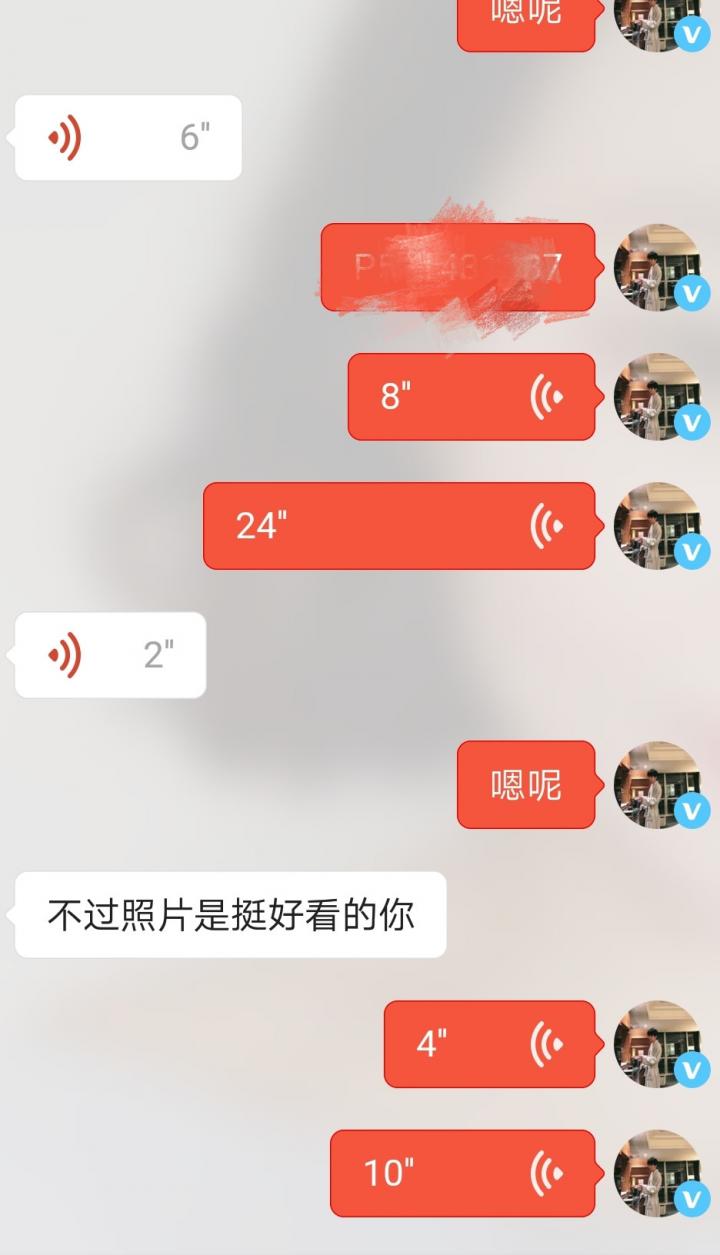
Task: Click the blue V badge on the topmost avatar
Action: point(692,34)
